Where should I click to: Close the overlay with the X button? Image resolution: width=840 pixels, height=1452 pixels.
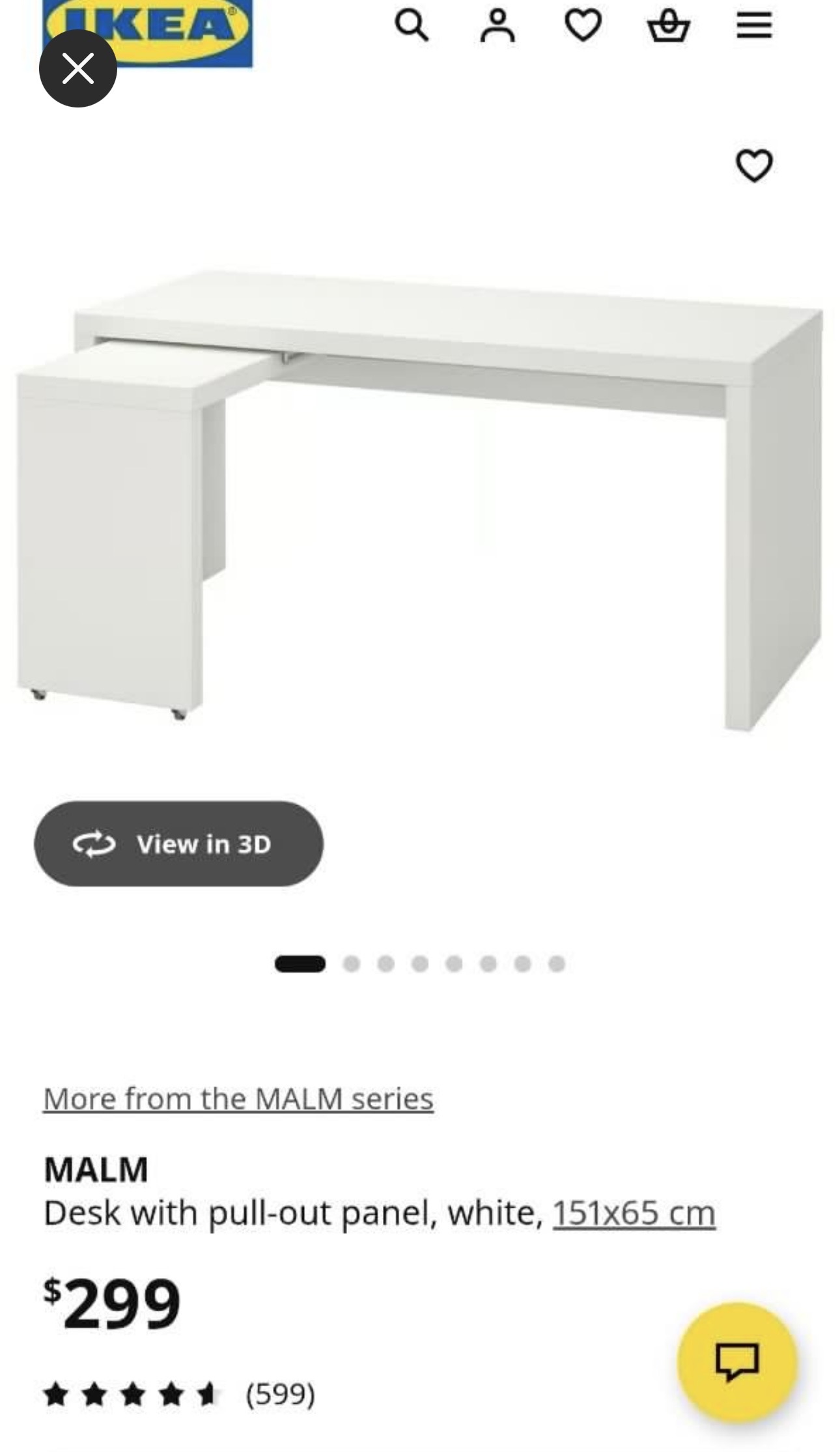77,68
